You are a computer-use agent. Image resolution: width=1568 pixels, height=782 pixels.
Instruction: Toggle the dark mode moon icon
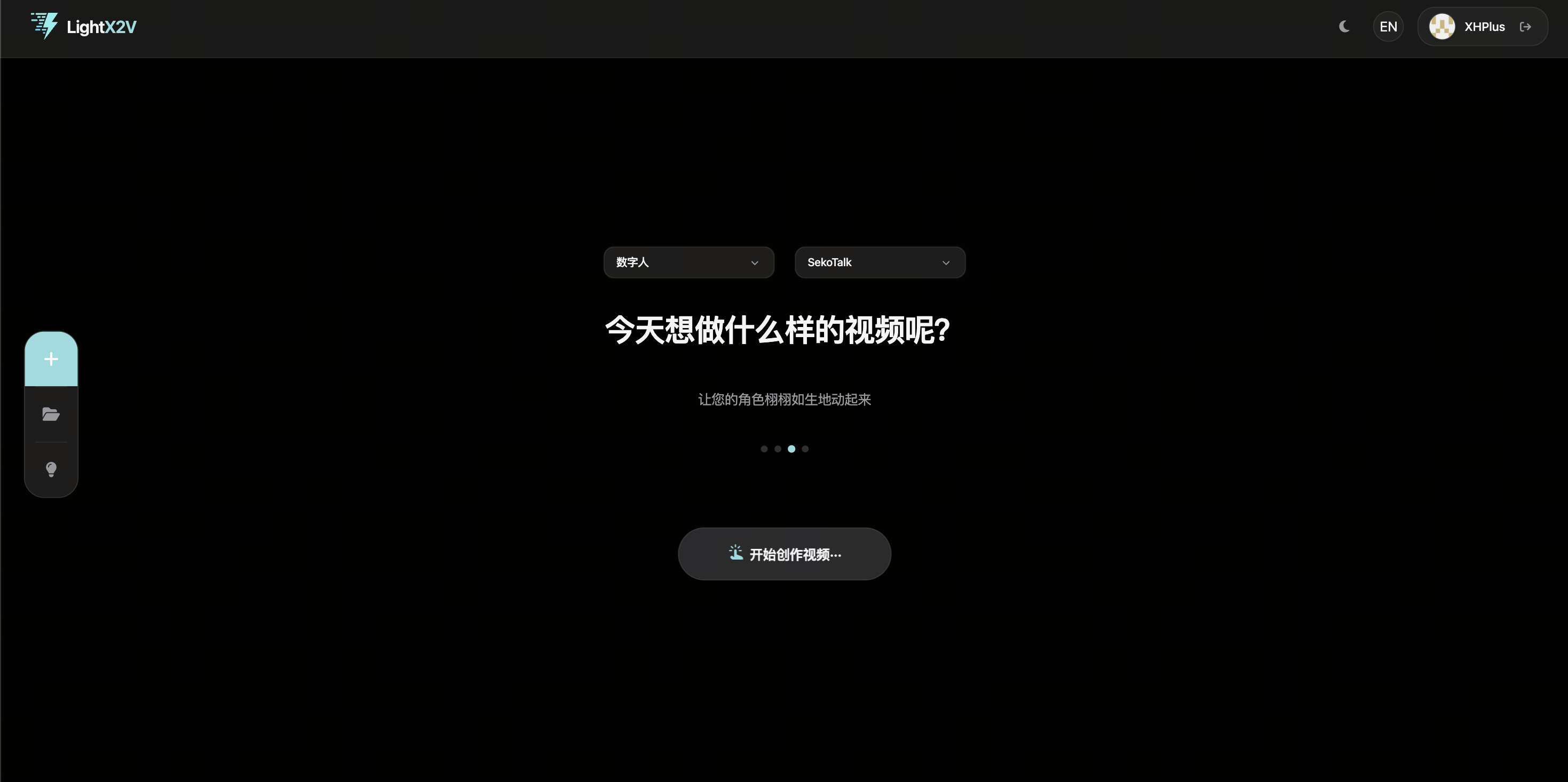(1344, 27)
